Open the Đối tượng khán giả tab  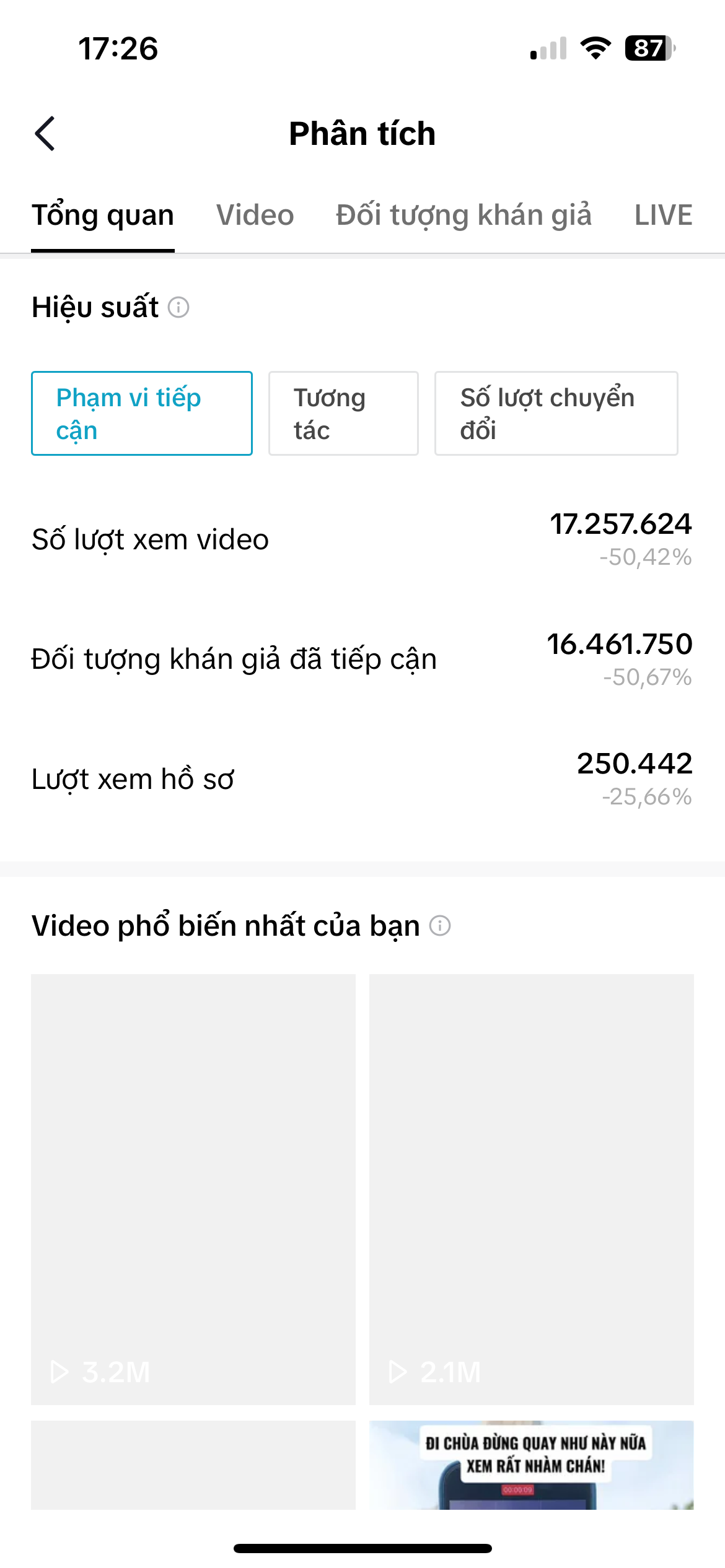(x=464, y=216)
